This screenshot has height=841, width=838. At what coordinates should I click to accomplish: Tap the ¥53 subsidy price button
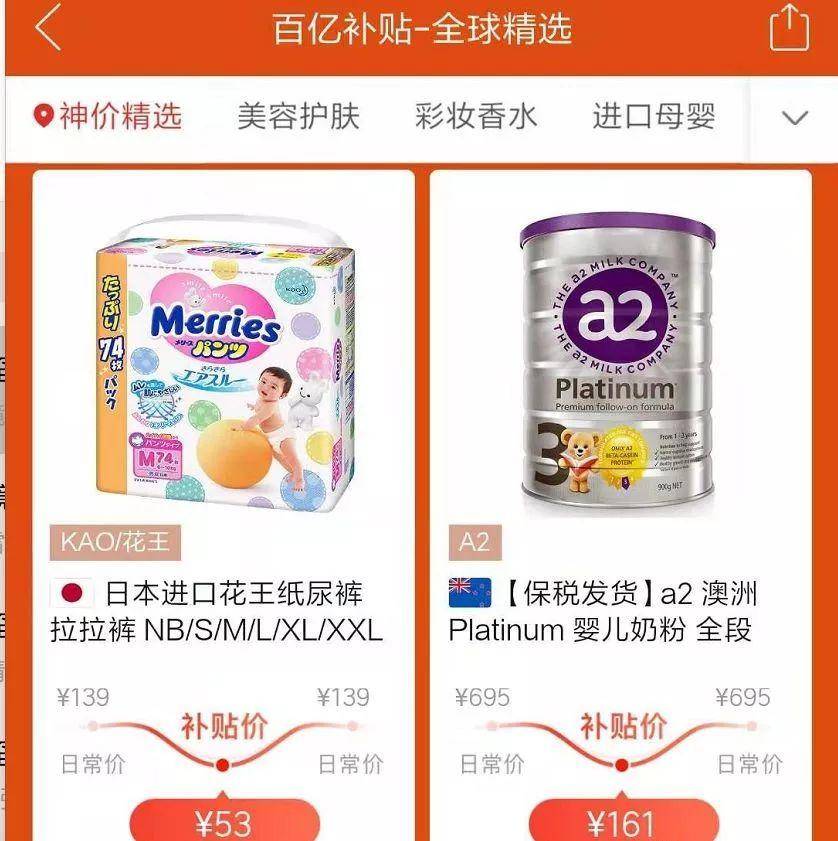pos(224,822)
